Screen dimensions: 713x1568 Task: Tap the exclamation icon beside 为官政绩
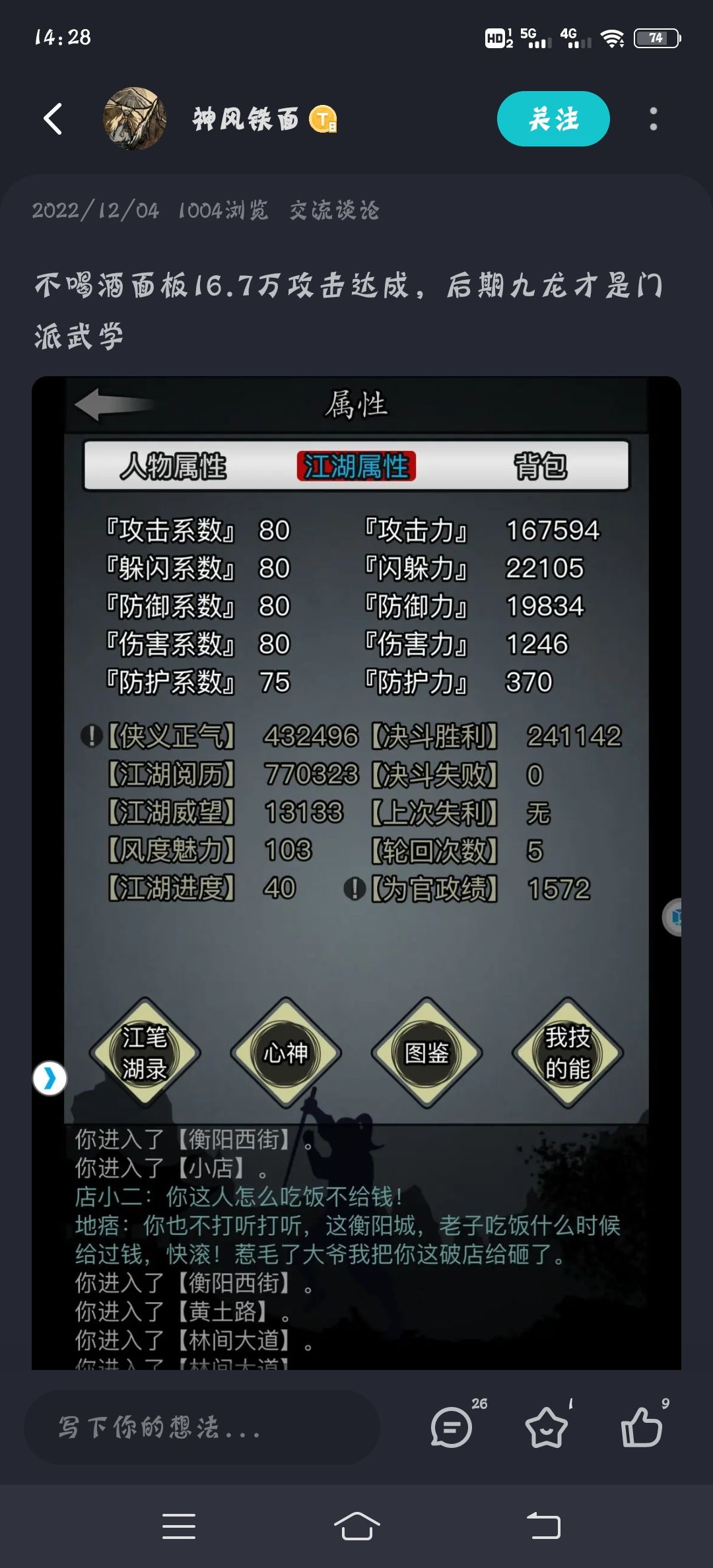tap(355, 889)
